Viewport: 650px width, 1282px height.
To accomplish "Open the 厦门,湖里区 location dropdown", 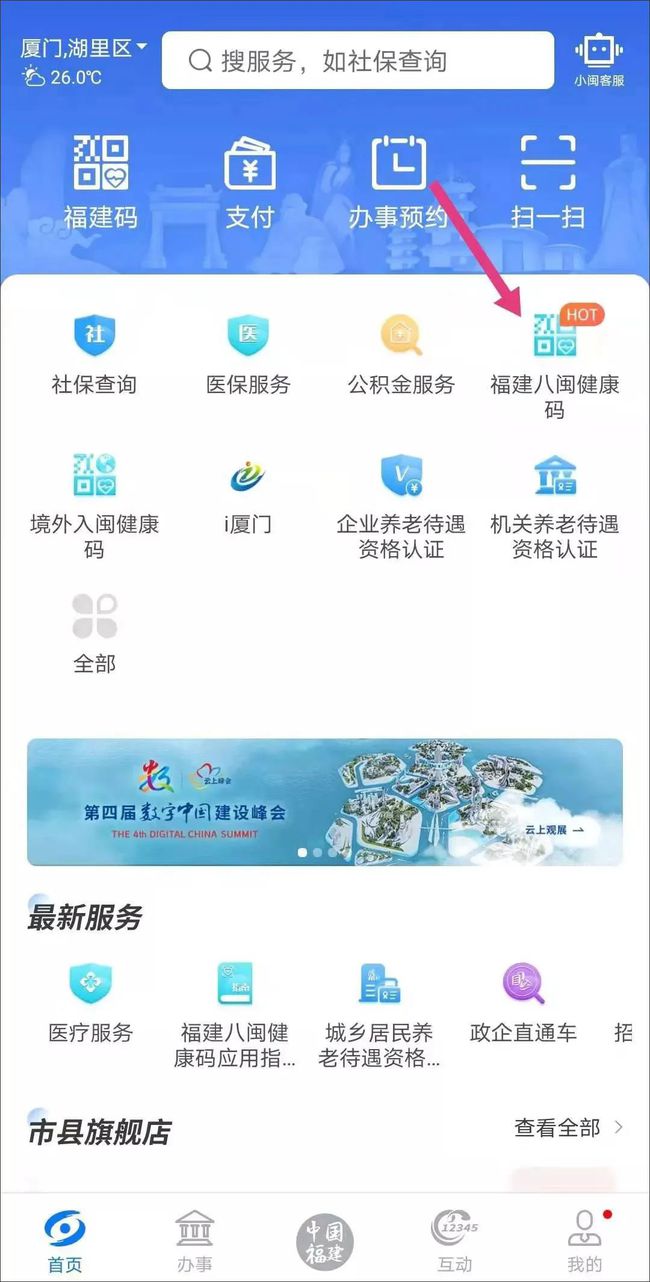I will (84, 47).
